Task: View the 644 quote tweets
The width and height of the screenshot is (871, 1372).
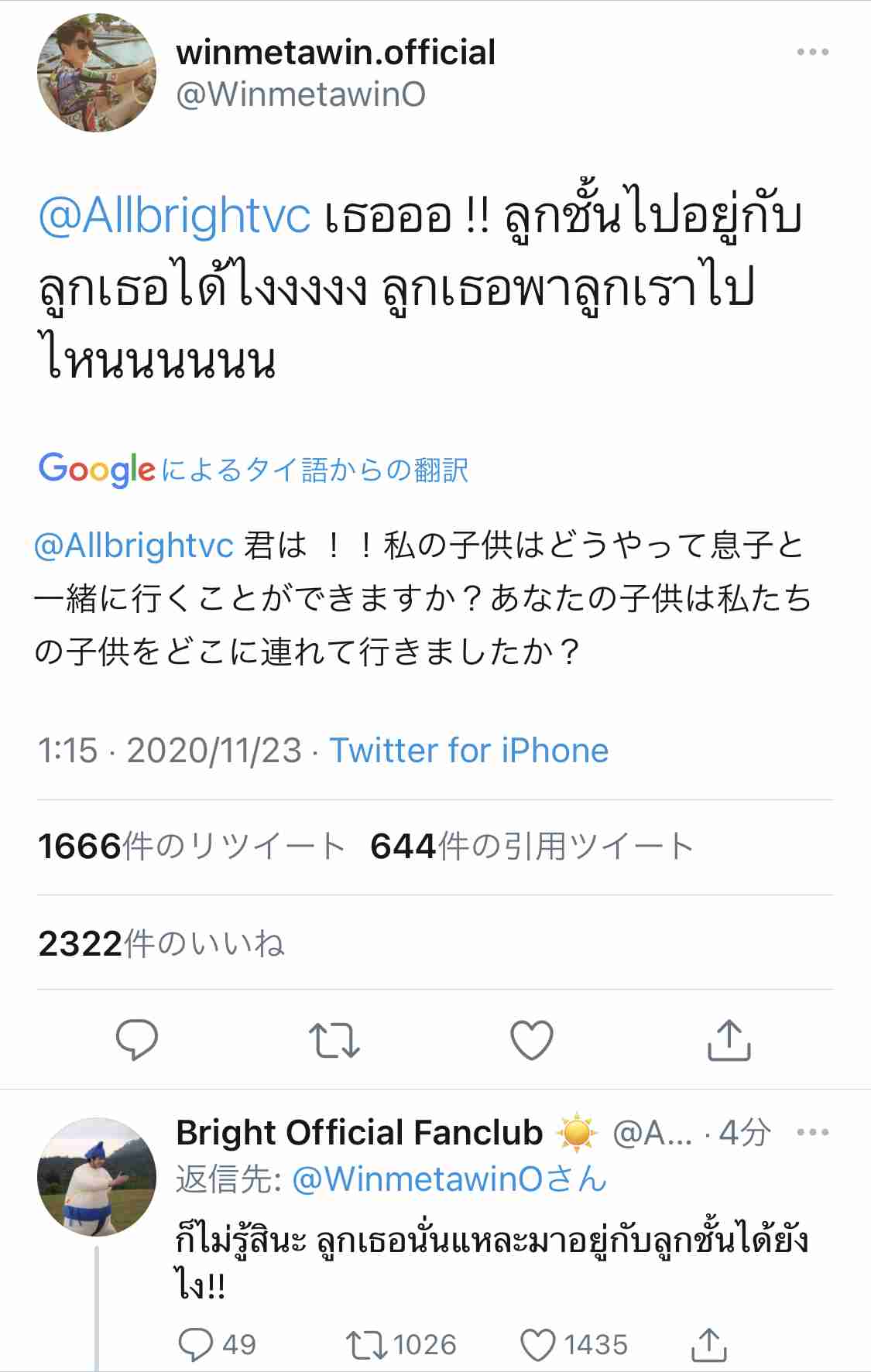Action: pos(531,847)
